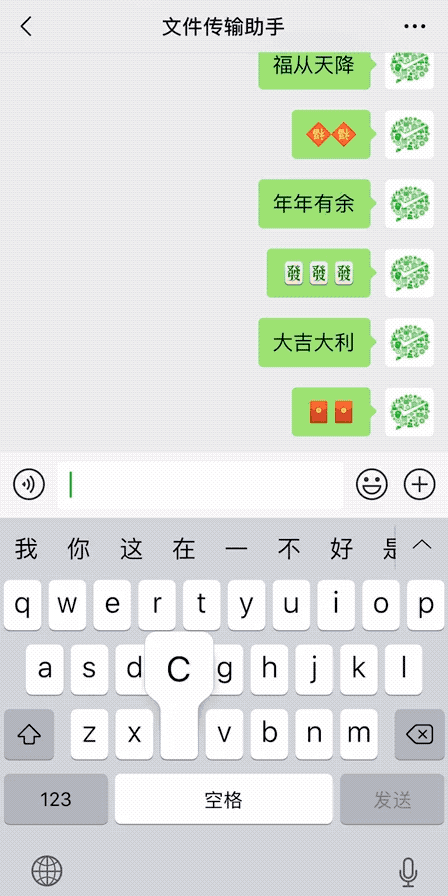Open the three-dot chat options menu

click(x=415, y=26)
